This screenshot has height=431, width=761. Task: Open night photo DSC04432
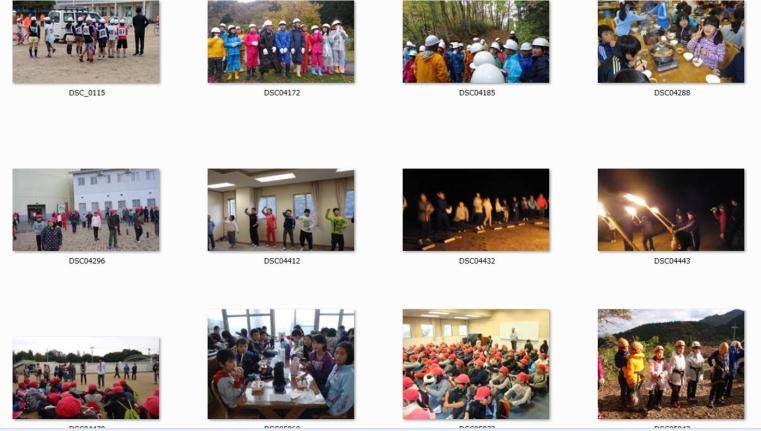pos(475,210)
